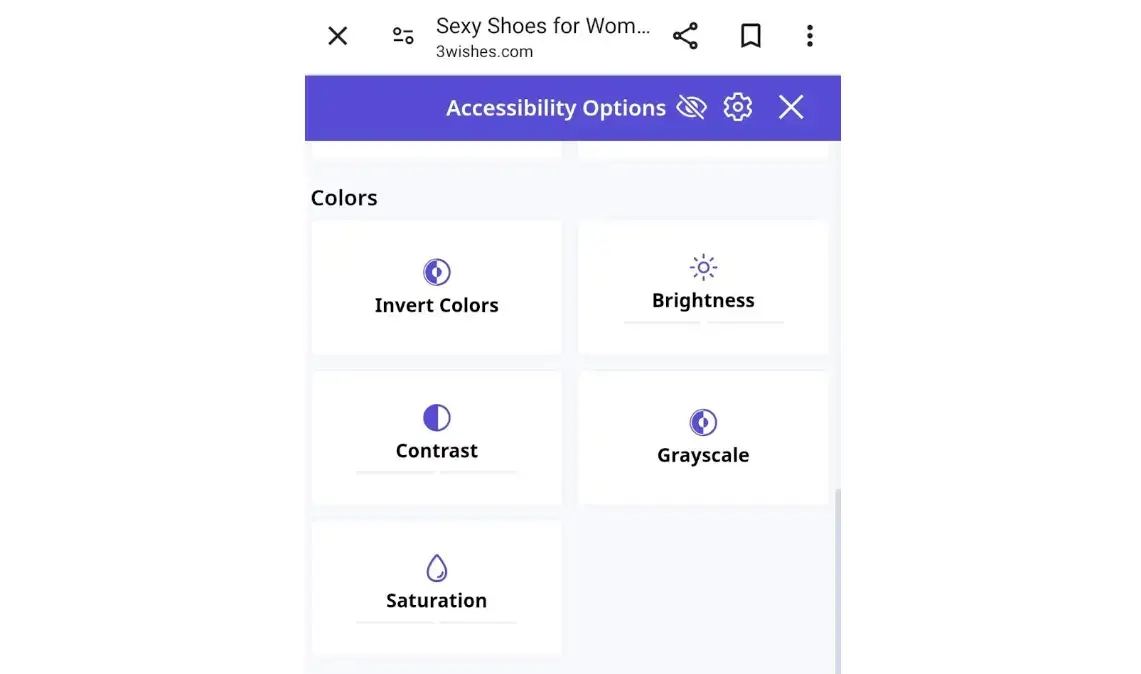Bookmark this page

click(750, 37)
